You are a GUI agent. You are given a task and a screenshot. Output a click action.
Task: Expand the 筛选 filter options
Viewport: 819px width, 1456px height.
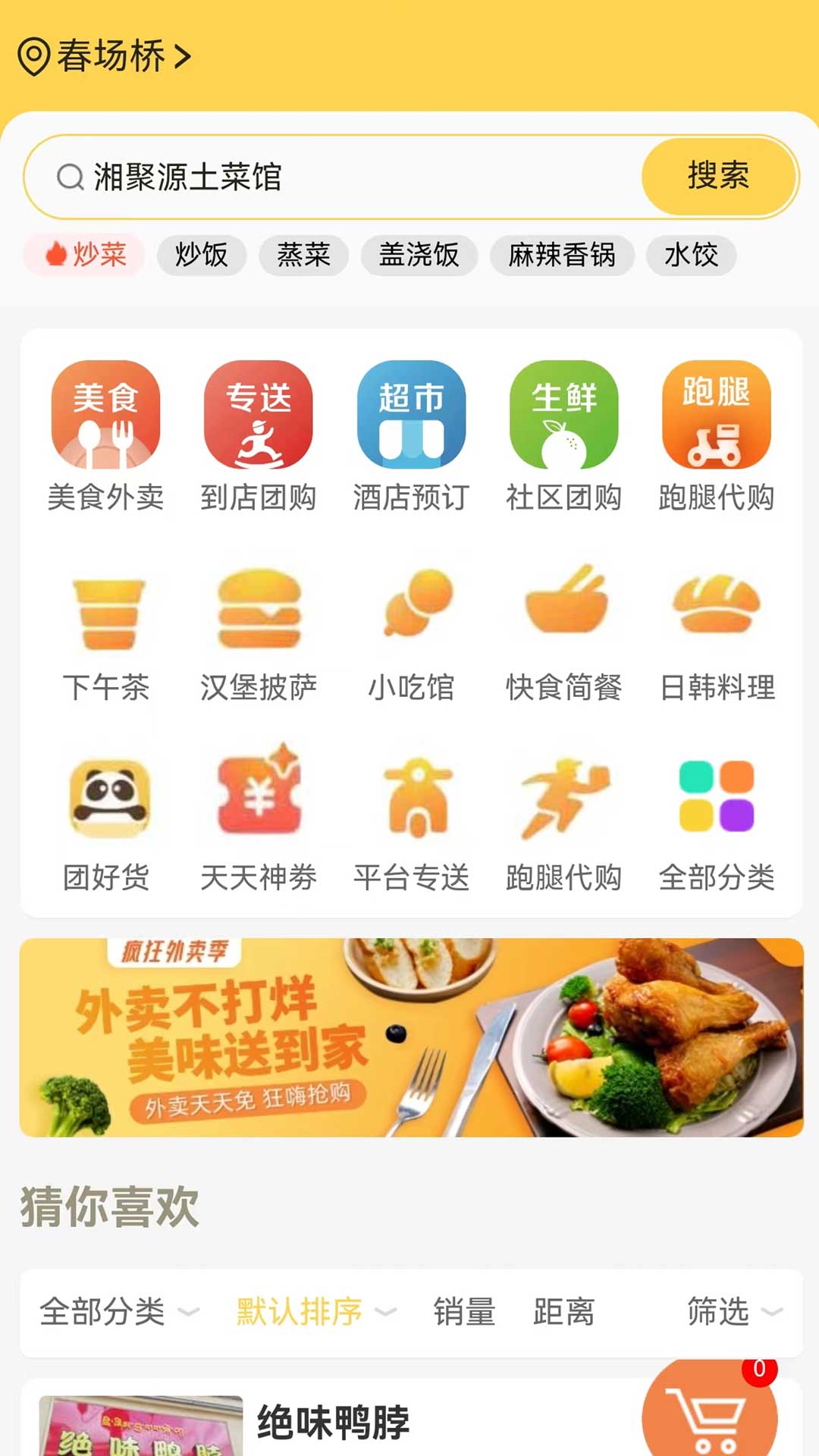tap(733, 1312)
